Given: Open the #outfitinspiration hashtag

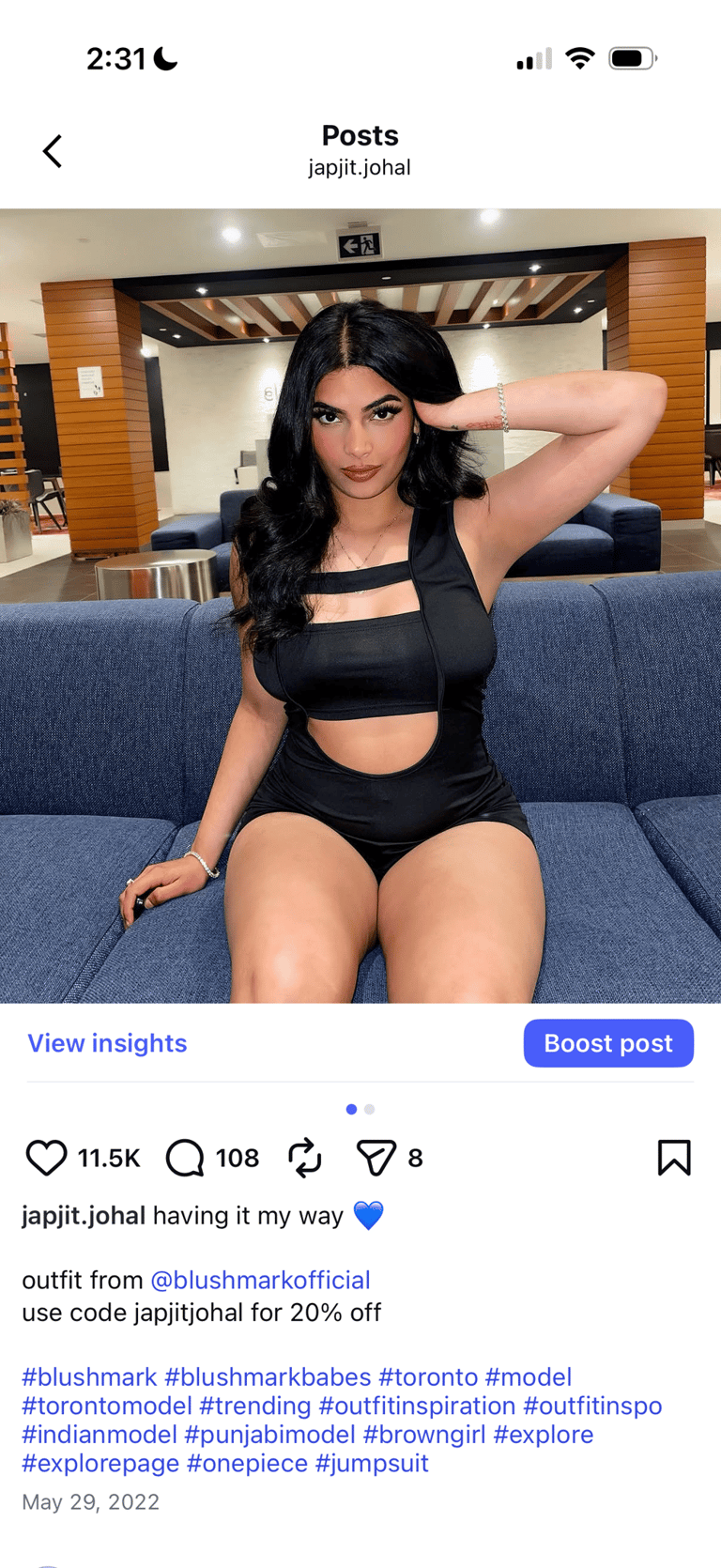Looking at the screenshot, I should (x=417, y=1406).
